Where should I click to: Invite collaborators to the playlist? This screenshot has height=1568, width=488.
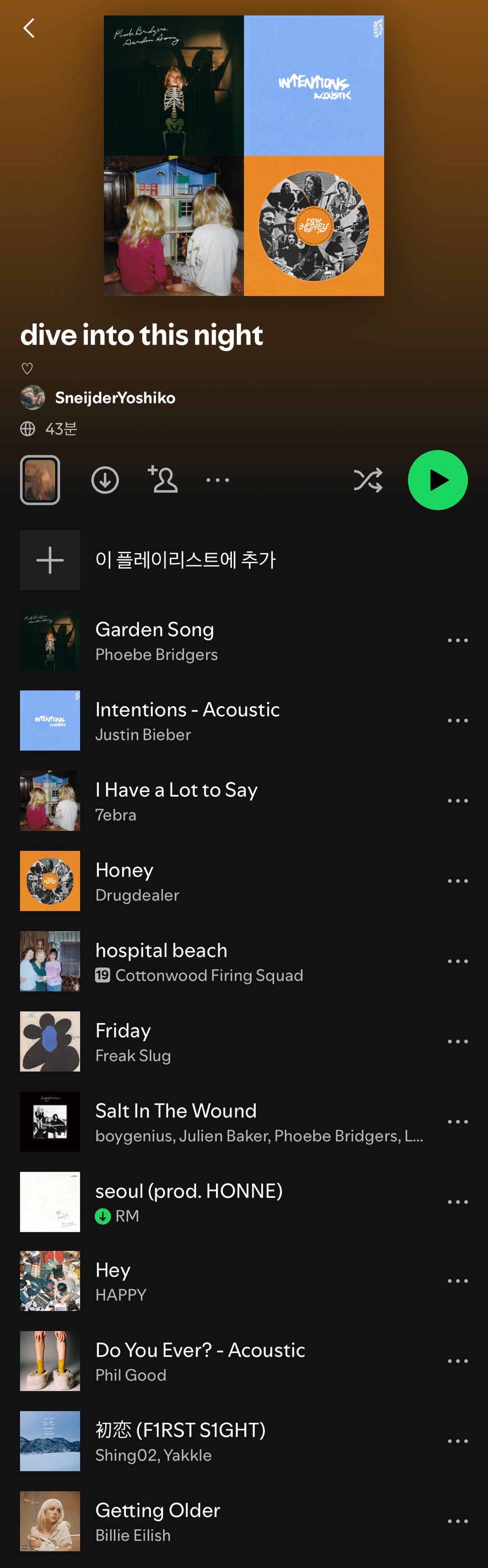coord(163,479)
